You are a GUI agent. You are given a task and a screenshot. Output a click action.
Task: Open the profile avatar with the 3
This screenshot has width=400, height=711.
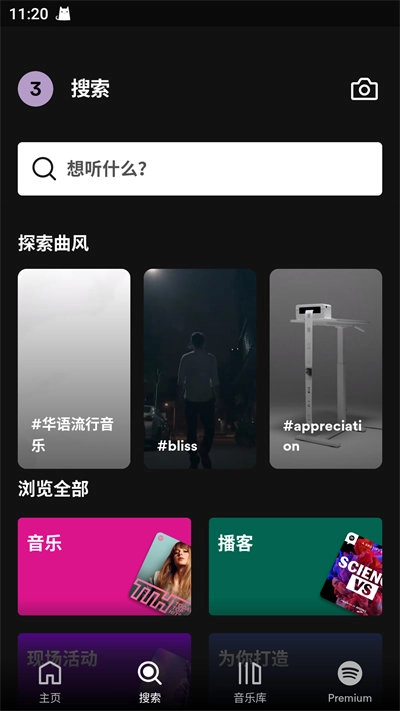[35, 89]
